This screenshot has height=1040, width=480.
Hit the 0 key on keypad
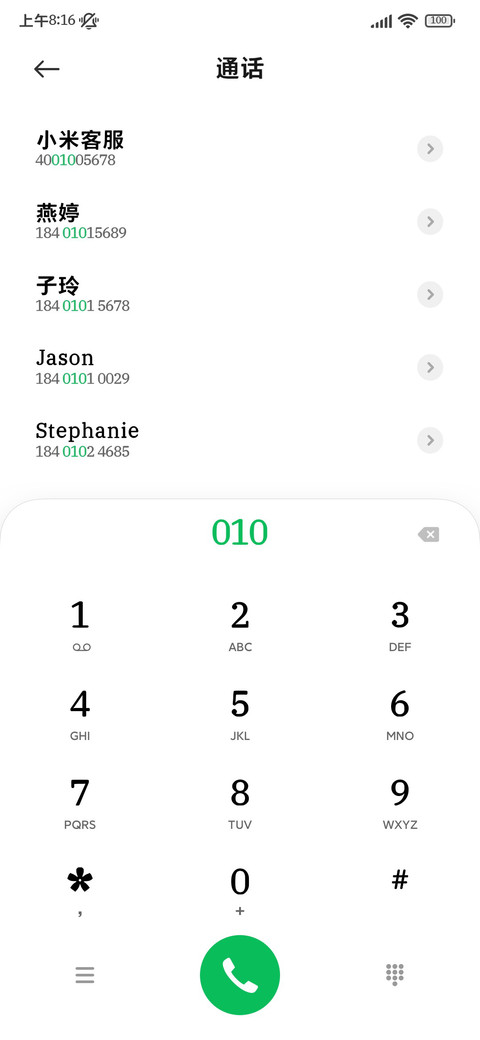click(240, 893)
